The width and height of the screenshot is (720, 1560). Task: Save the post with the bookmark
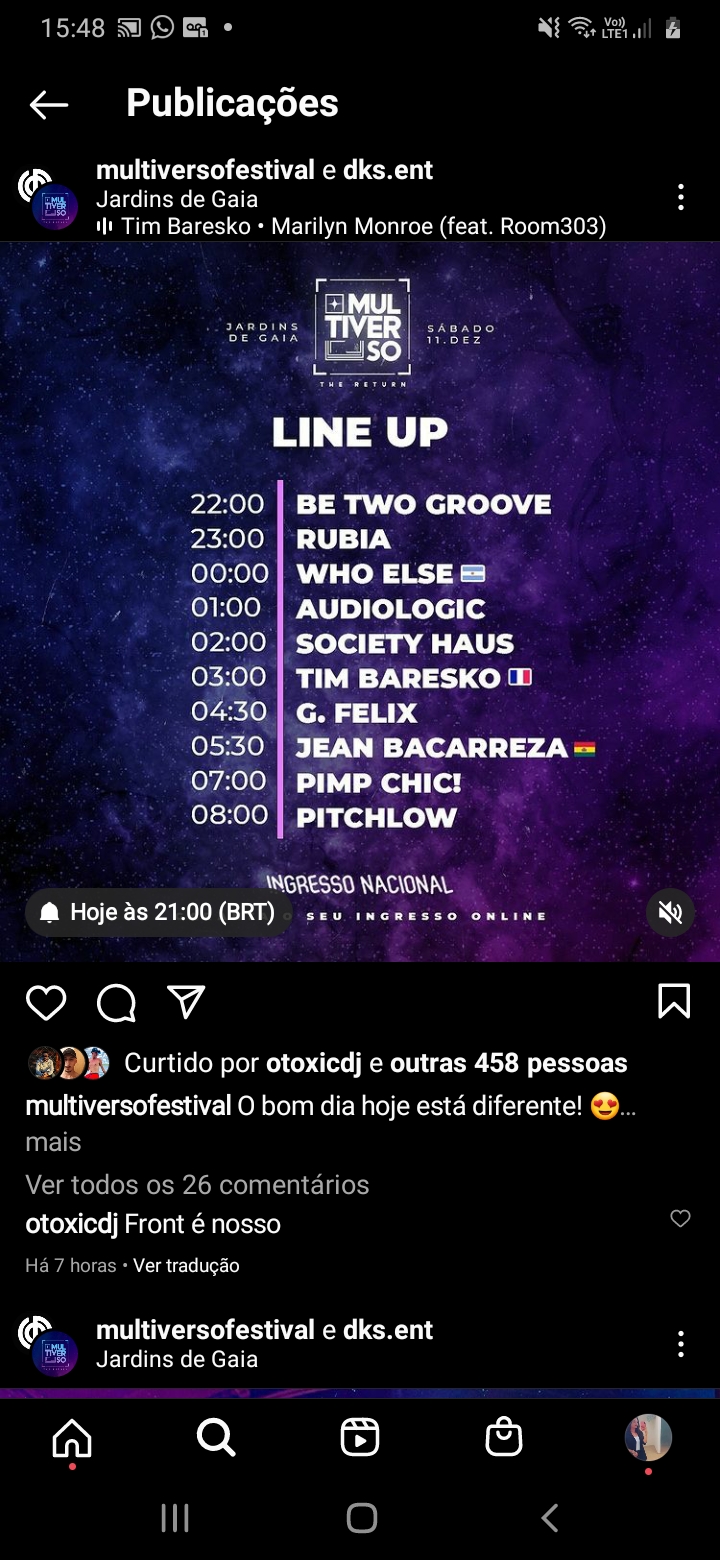tap(674, 1001)
